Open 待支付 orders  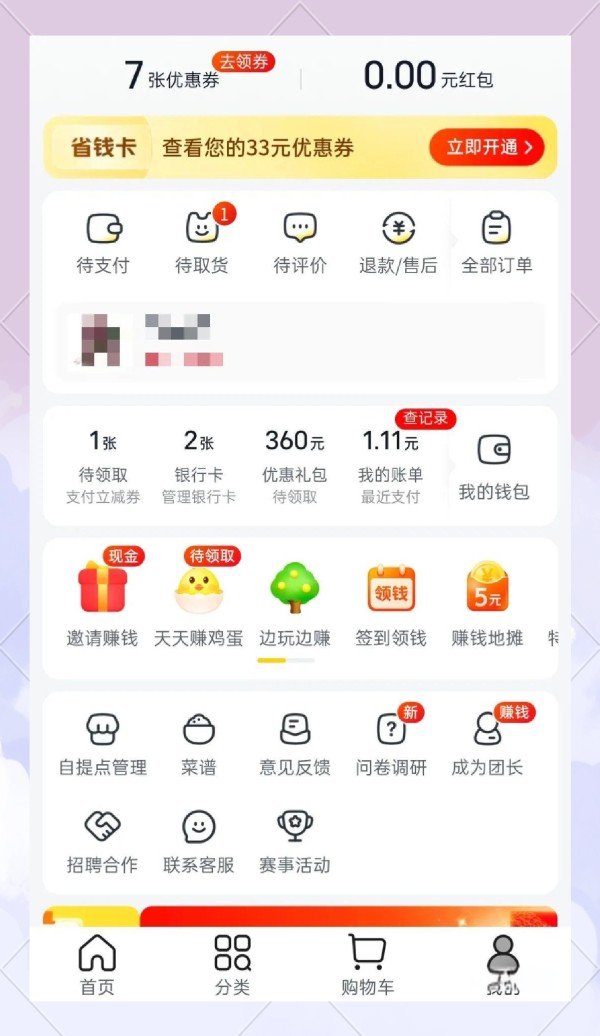[103, 243]
